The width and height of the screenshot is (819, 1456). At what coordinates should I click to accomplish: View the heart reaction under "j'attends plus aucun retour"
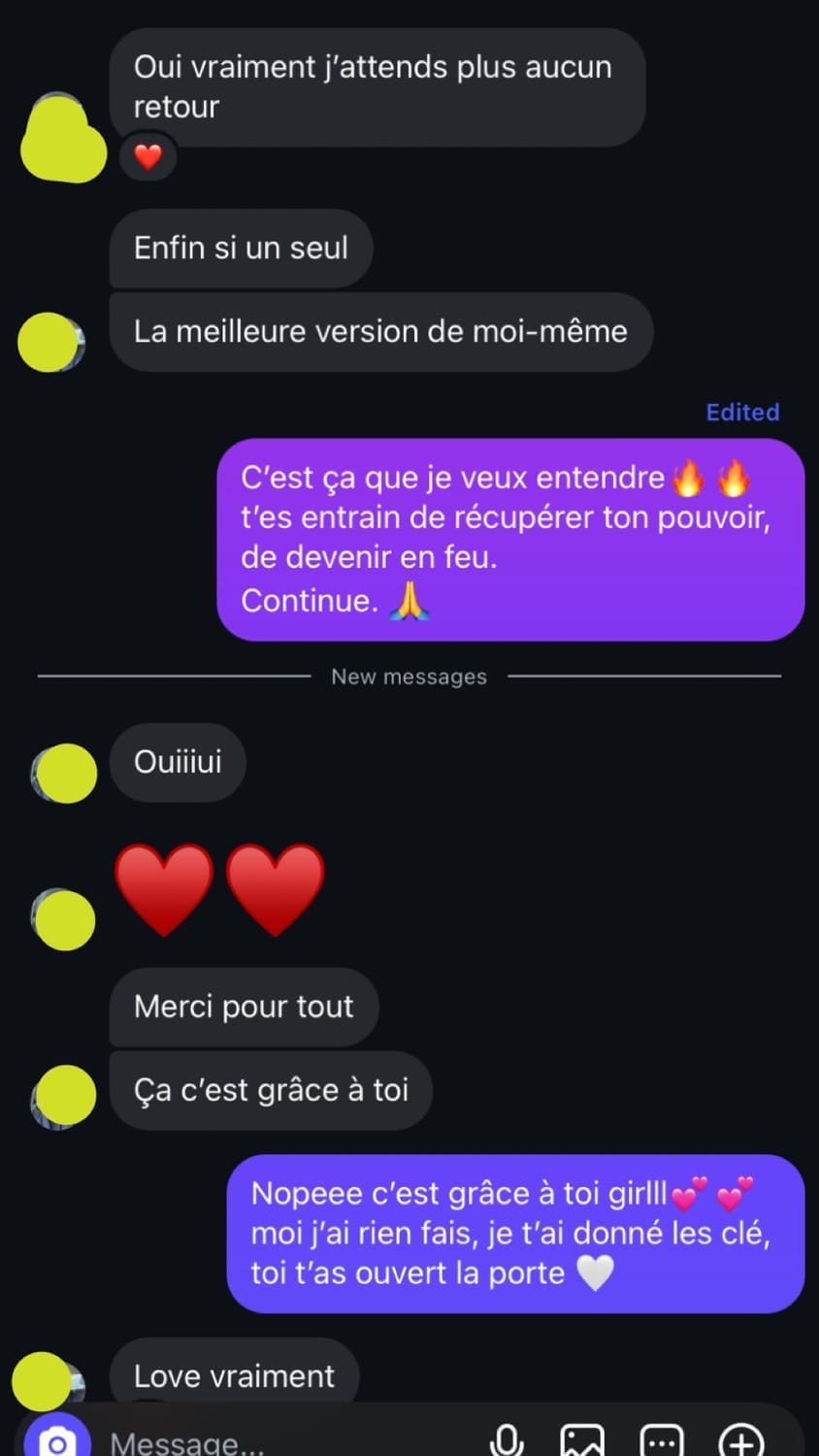[147, 156]
